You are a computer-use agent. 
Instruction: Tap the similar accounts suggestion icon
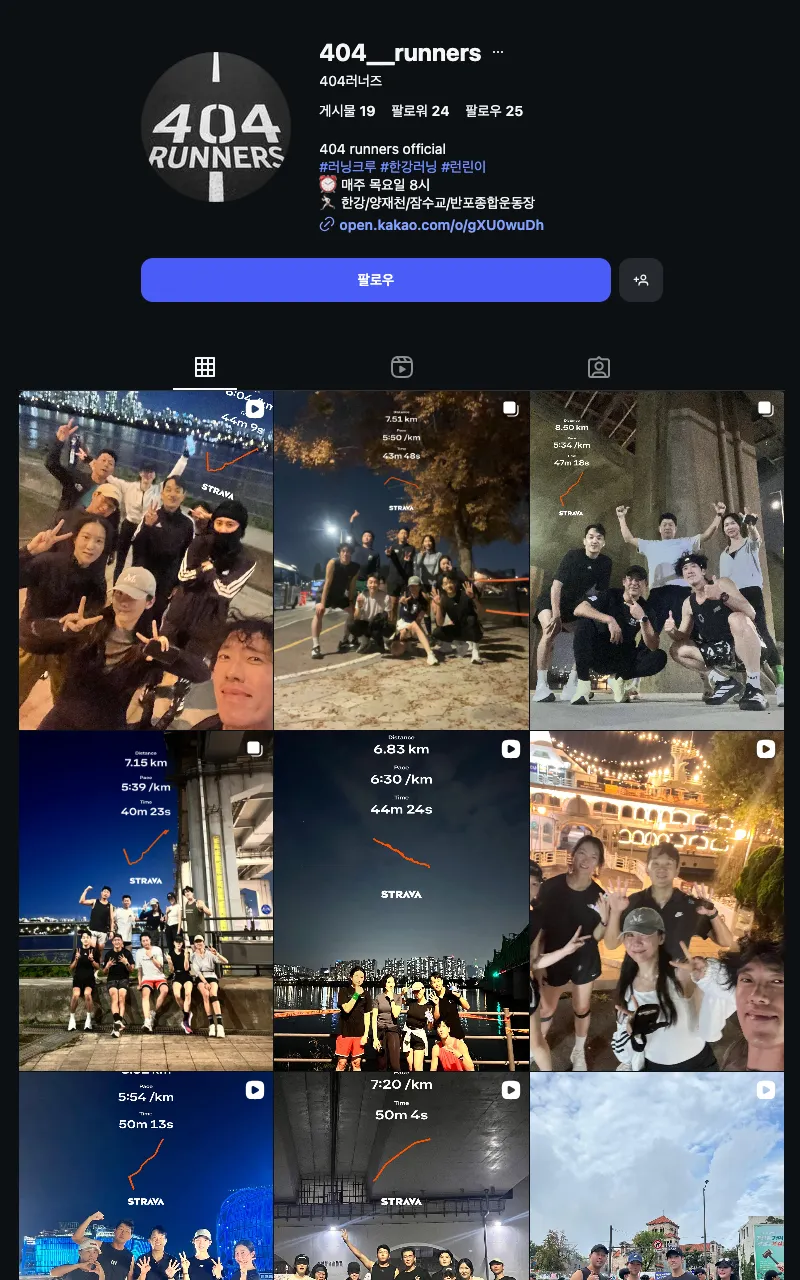click(641, 280)
